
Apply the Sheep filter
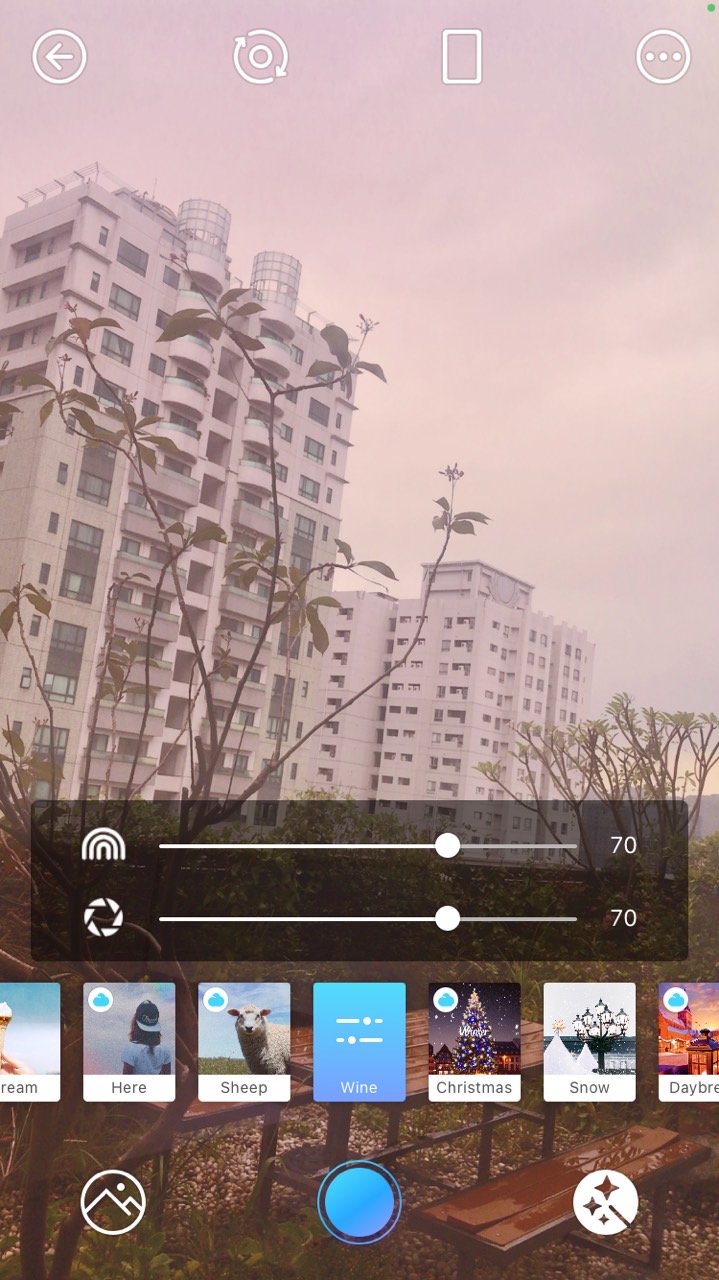(x=244, y=1041)
